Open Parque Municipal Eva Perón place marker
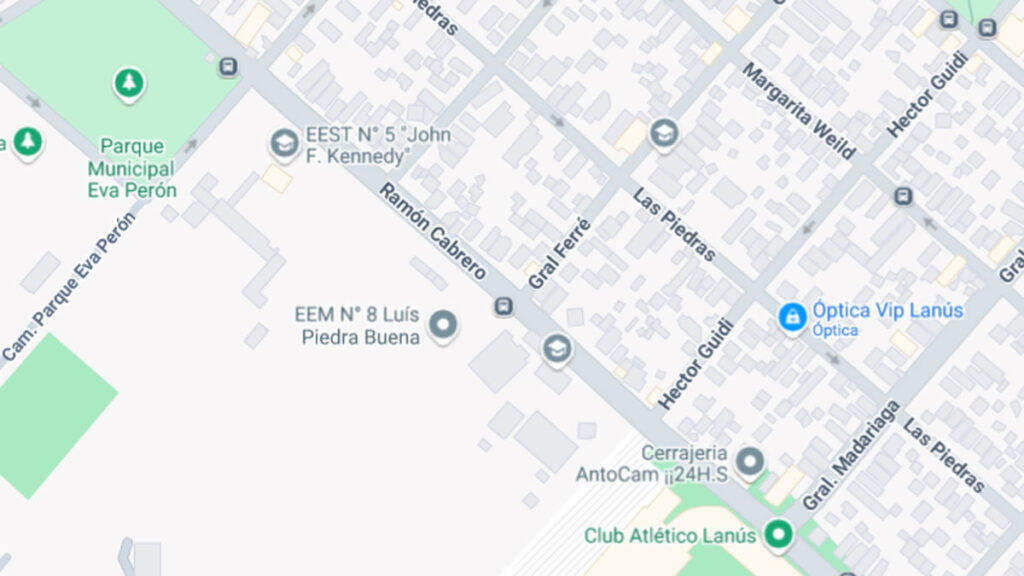 [x=127, y=83]
